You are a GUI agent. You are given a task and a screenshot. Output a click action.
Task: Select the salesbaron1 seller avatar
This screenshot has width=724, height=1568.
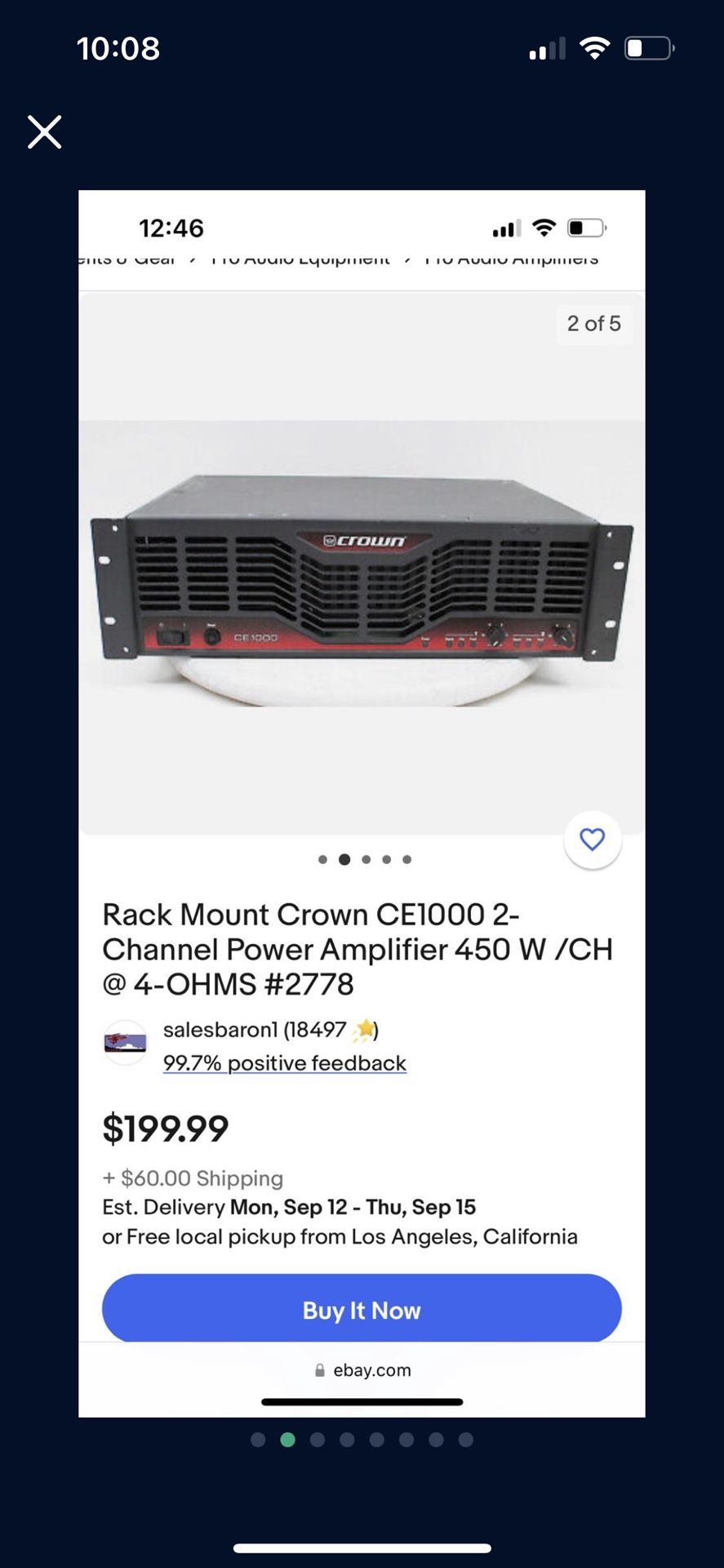(x=125, y=1043)
